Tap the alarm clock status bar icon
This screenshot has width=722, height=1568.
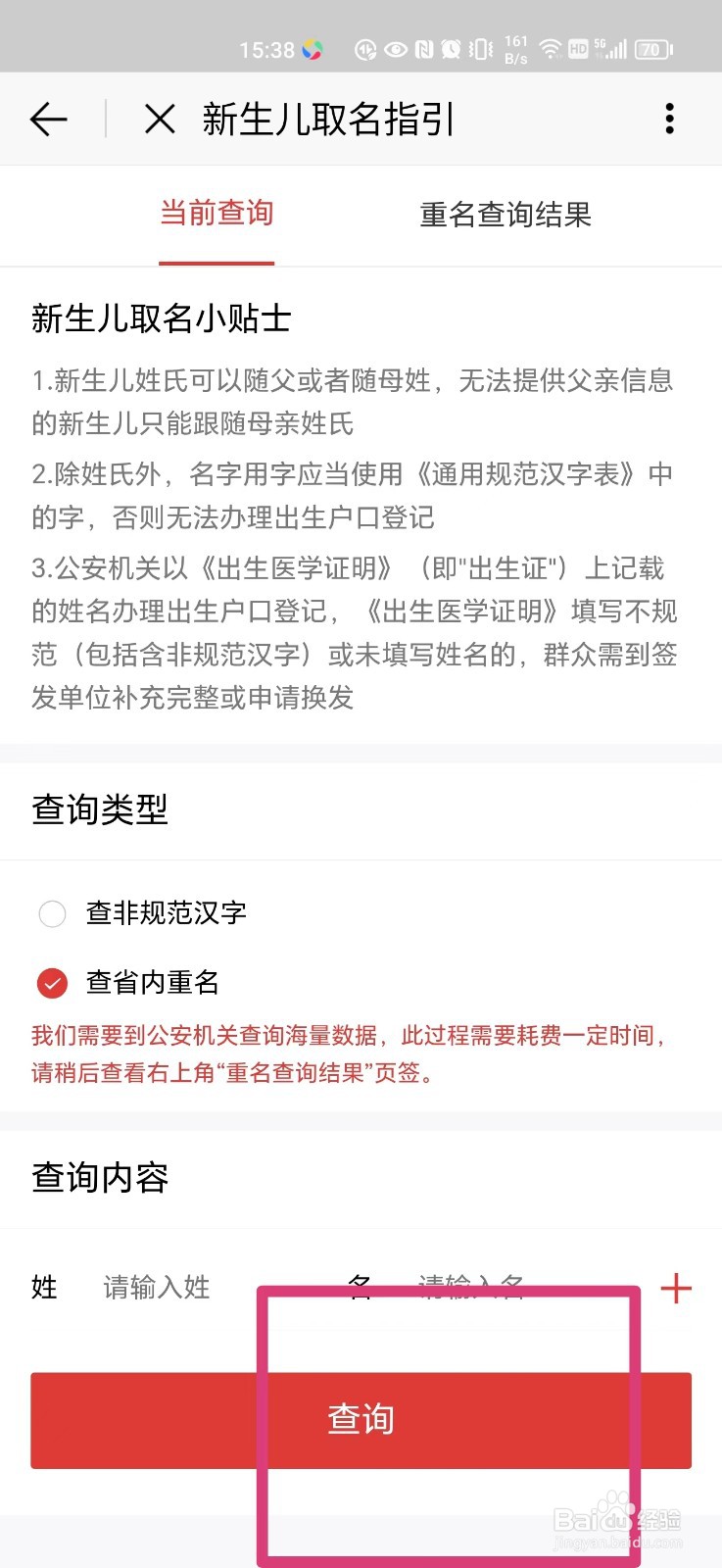(x=452, y=49)
